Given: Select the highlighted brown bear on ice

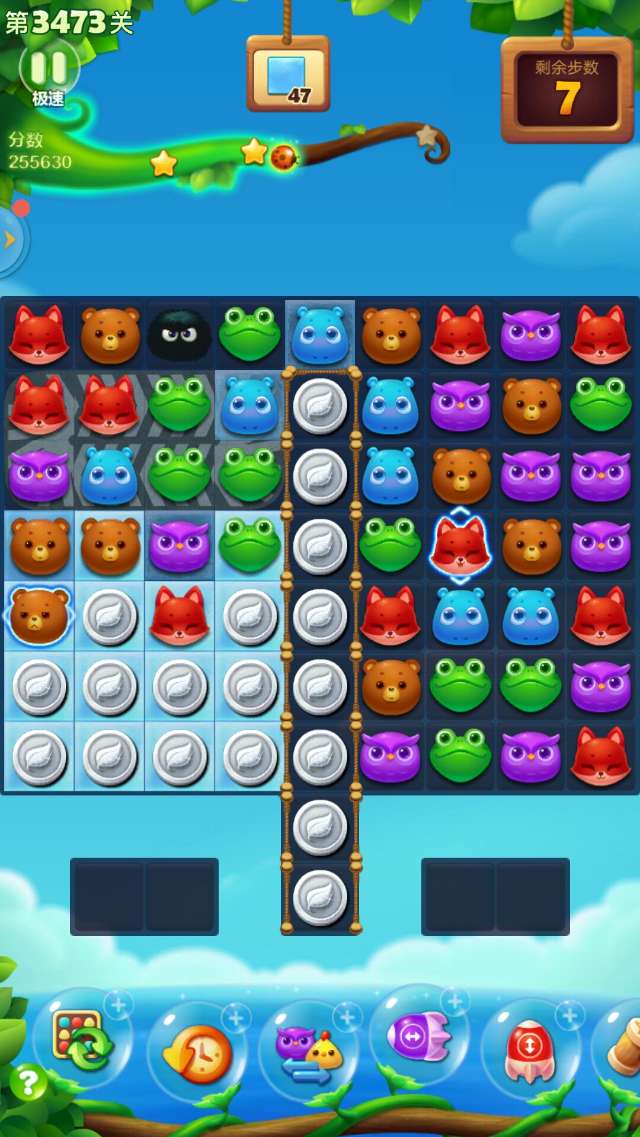Looking at the screenshot, I should tap(39, 615).
